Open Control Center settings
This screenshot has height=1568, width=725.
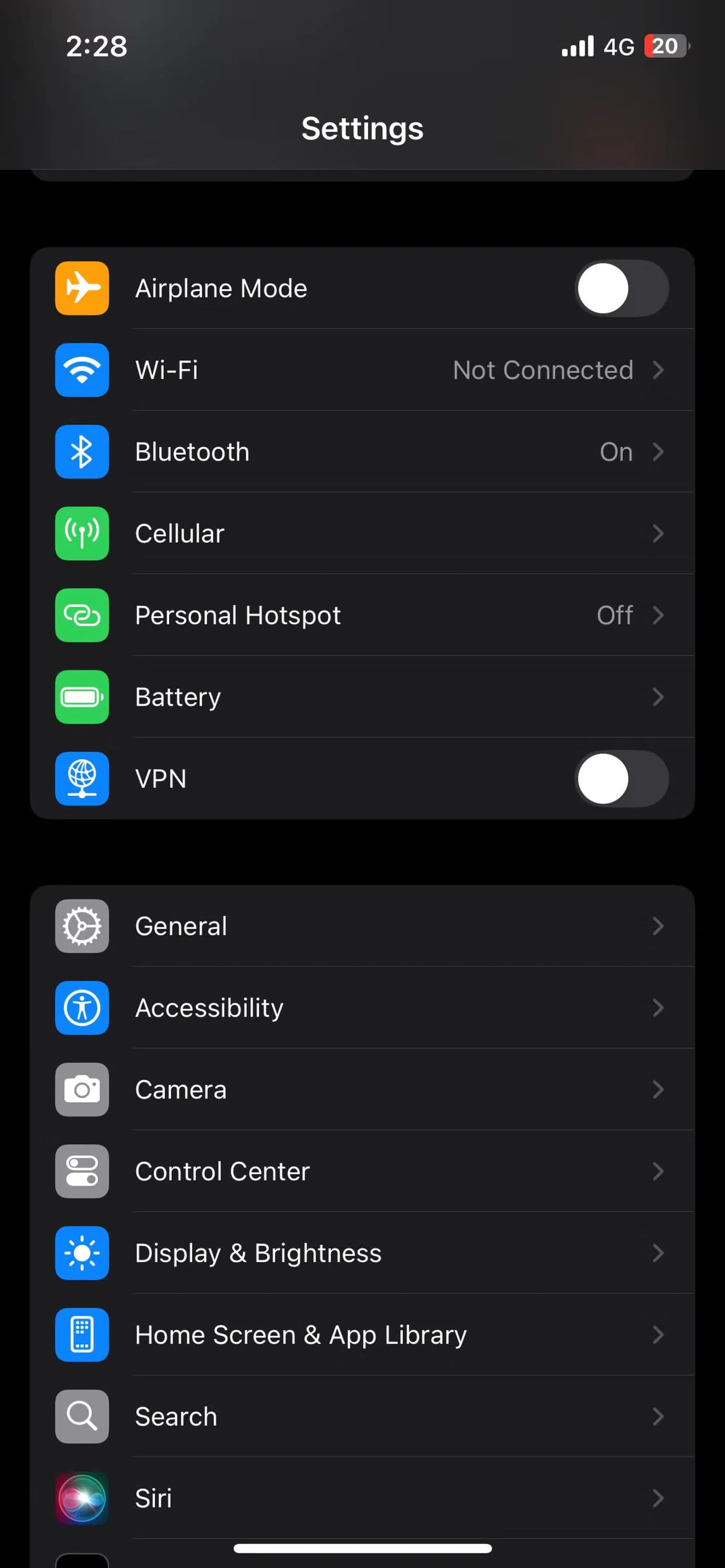(x=362, y=1171)
